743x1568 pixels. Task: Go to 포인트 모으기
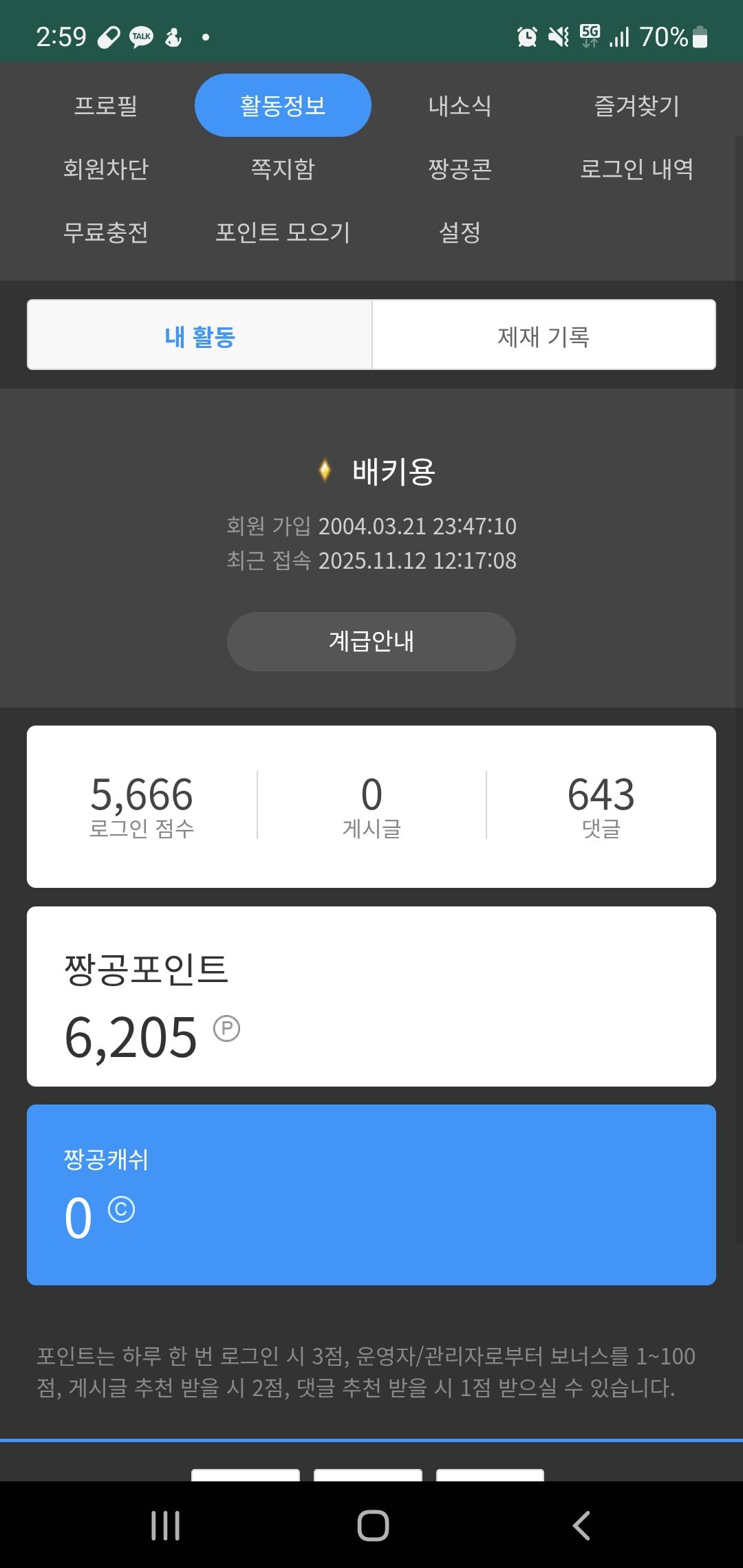point(283,232)
